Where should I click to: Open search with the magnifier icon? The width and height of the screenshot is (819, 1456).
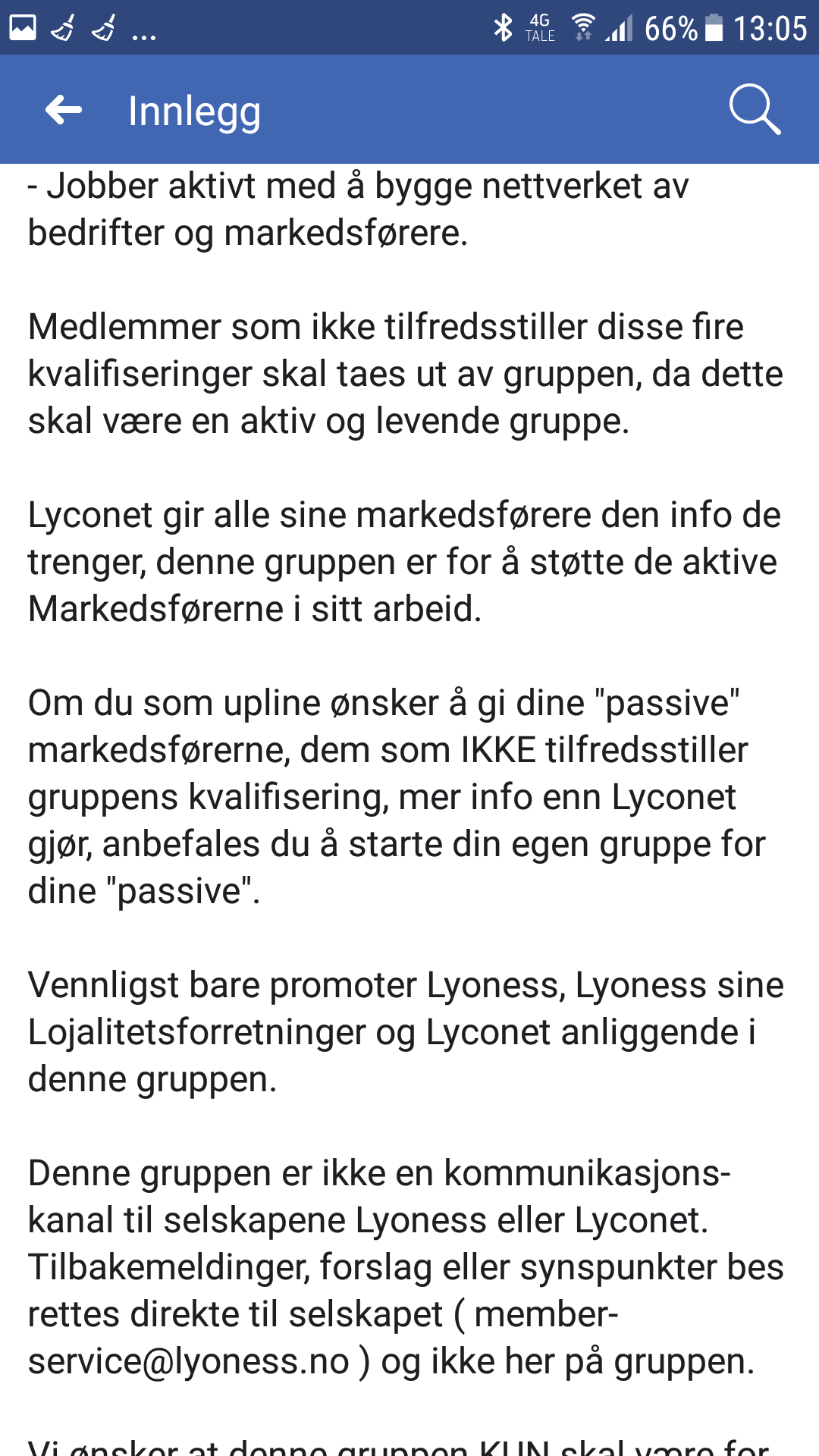[755, 109]
